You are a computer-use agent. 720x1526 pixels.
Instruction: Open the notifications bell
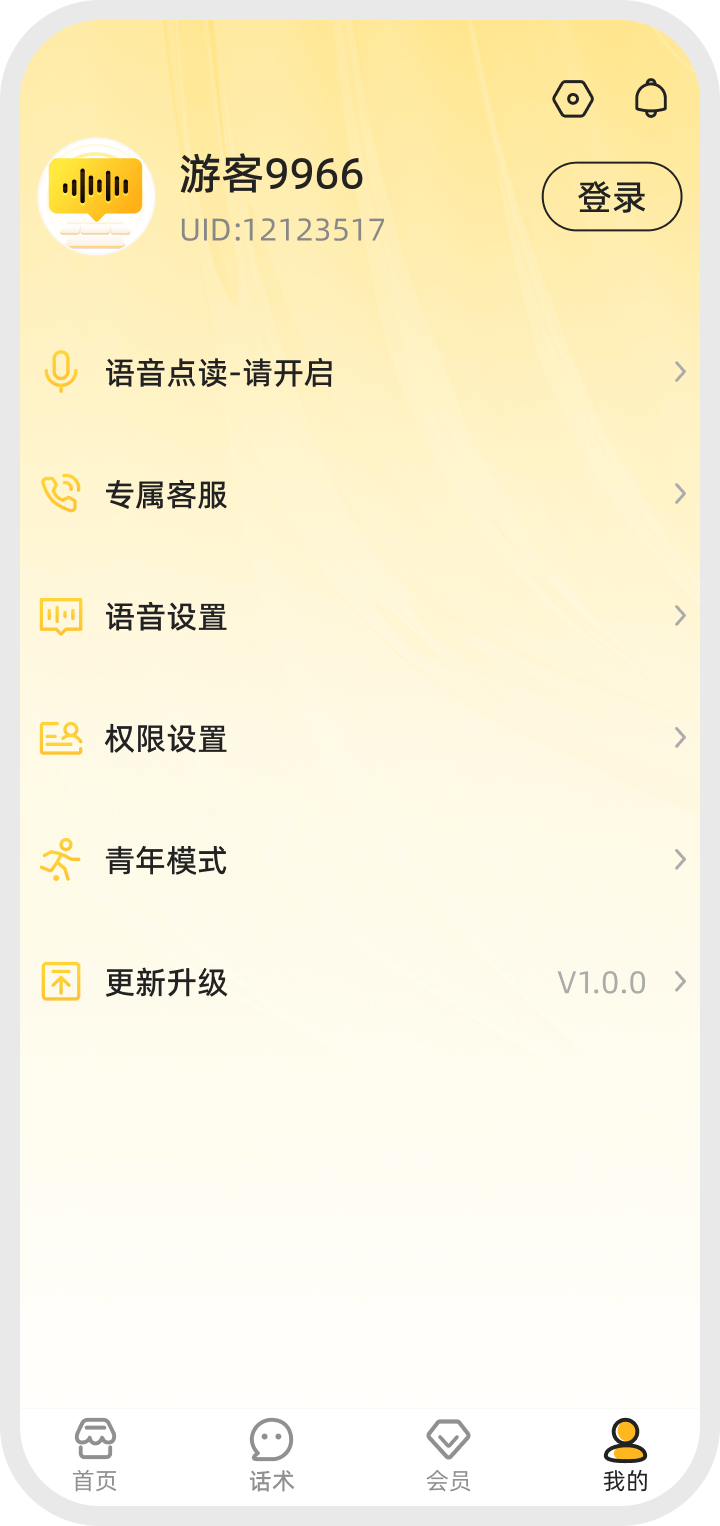(x=651, y=98)
